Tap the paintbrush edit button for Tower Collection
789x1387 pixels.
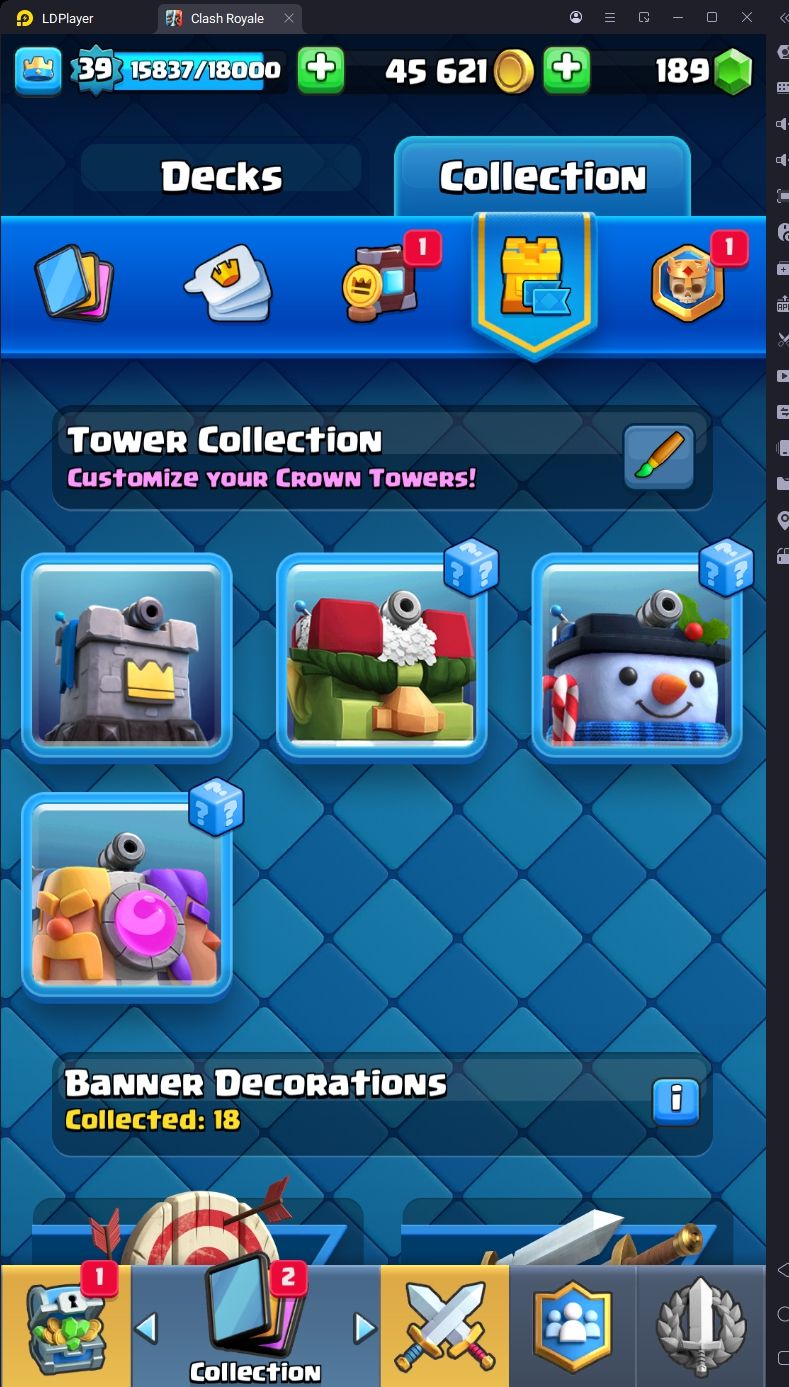[659, 457]
